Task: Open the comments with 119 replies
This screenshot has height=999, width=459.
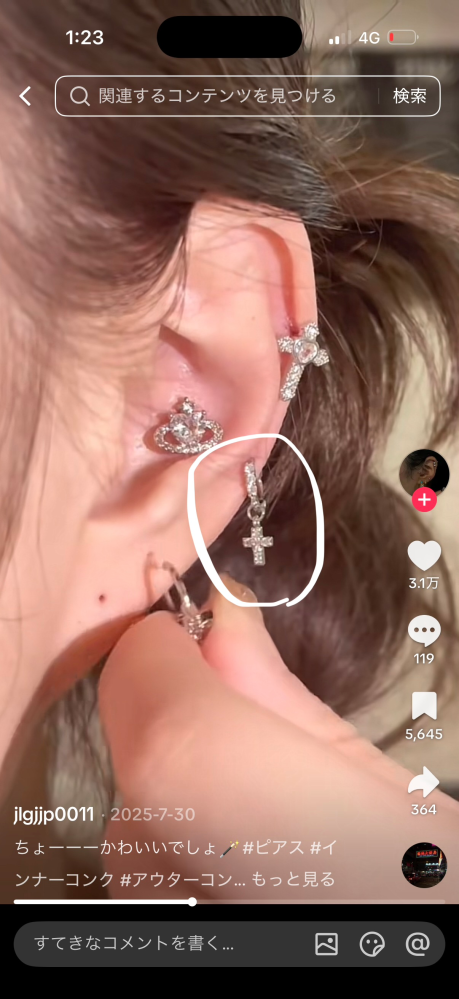Action: pyautogui.click(x=424, y=632)
